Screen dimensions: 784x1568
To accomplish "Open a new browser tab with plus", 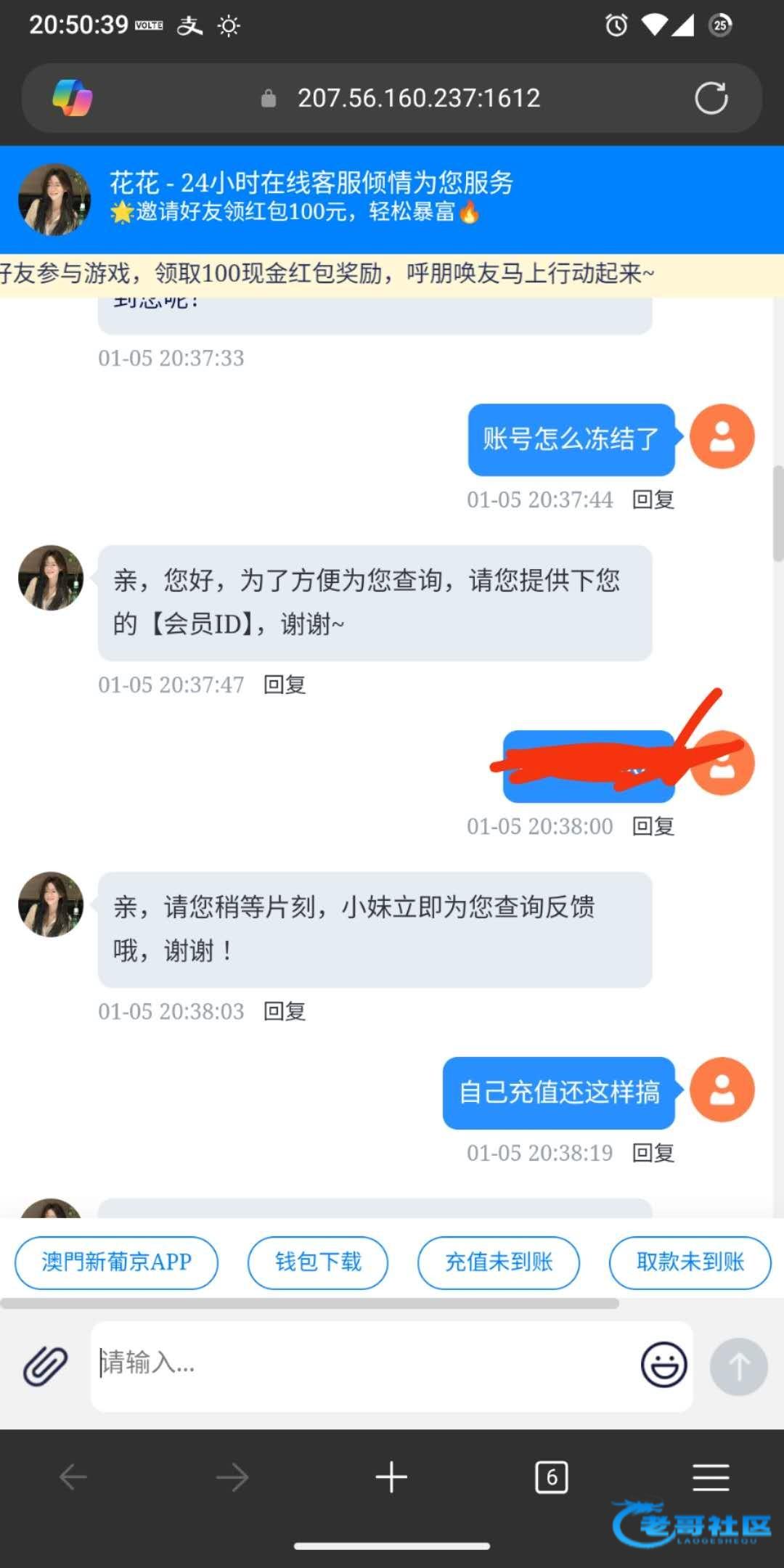I will click(x=391, y=1477).
